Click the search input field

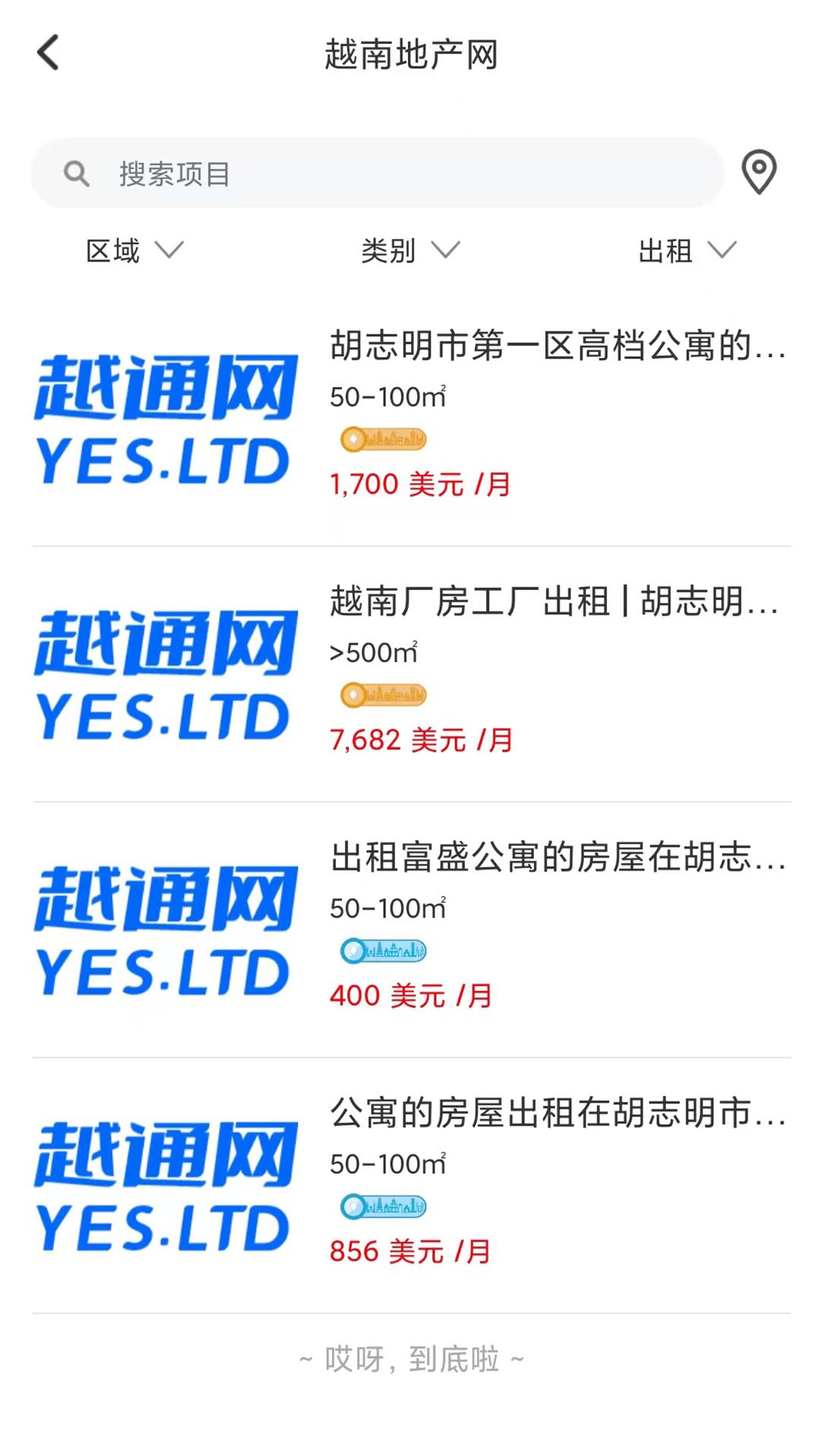[379, 174]
